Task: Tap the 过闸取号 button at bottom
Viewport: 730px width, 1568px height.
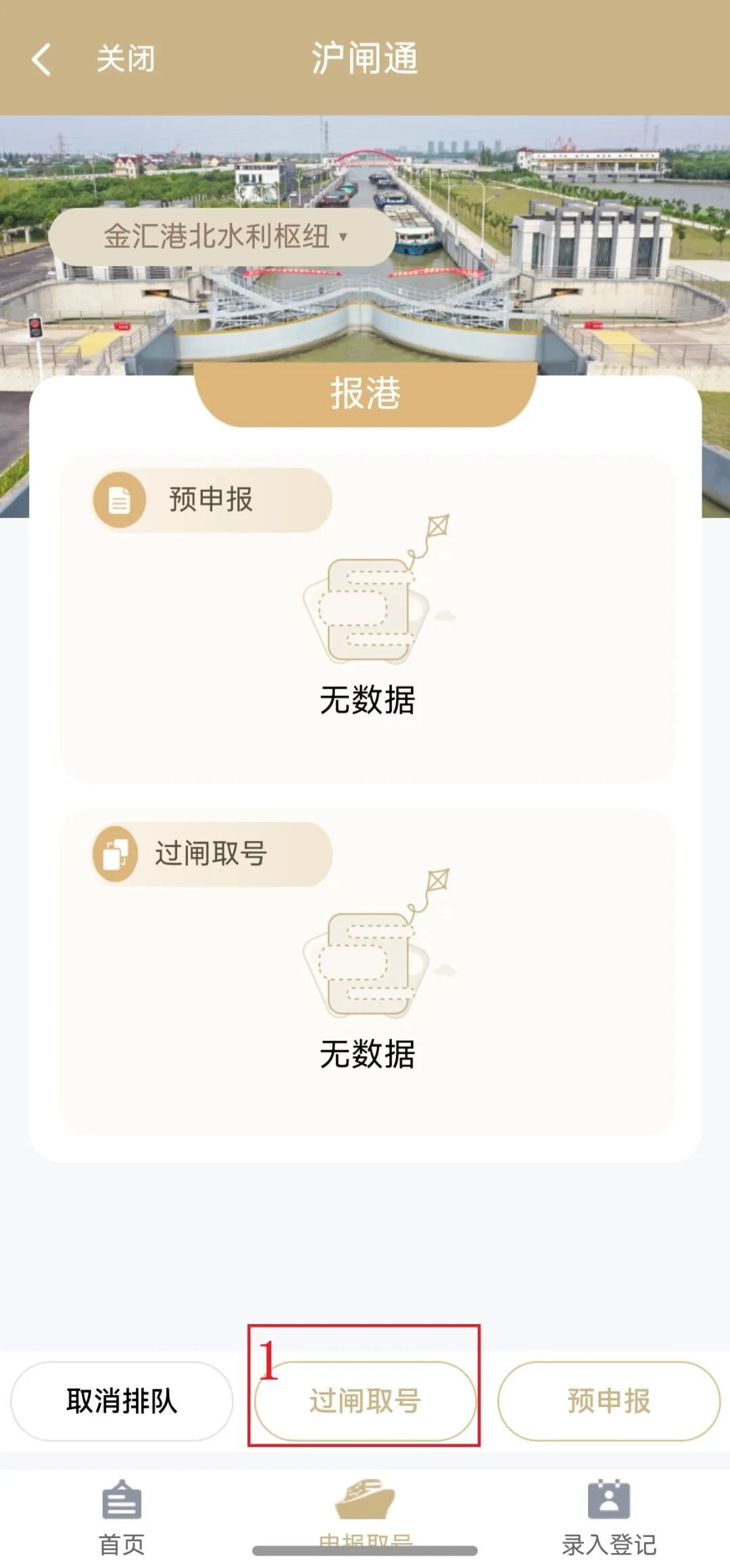Action: coord(365,1400)
